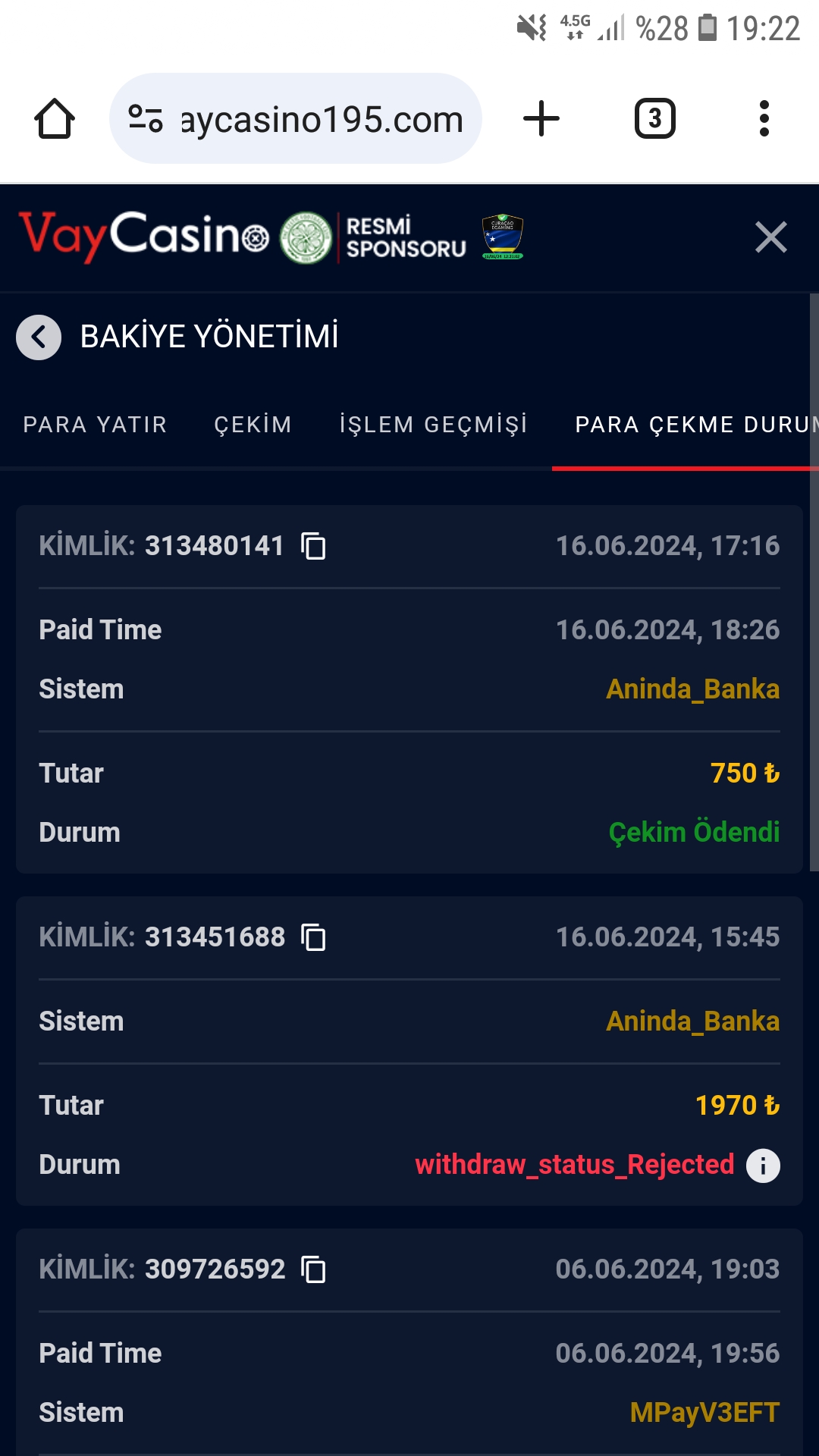This screenshot has height=1456, width=819.
Task: Open the İşlem Geçmişi tab
Action: tap(433, 425)
